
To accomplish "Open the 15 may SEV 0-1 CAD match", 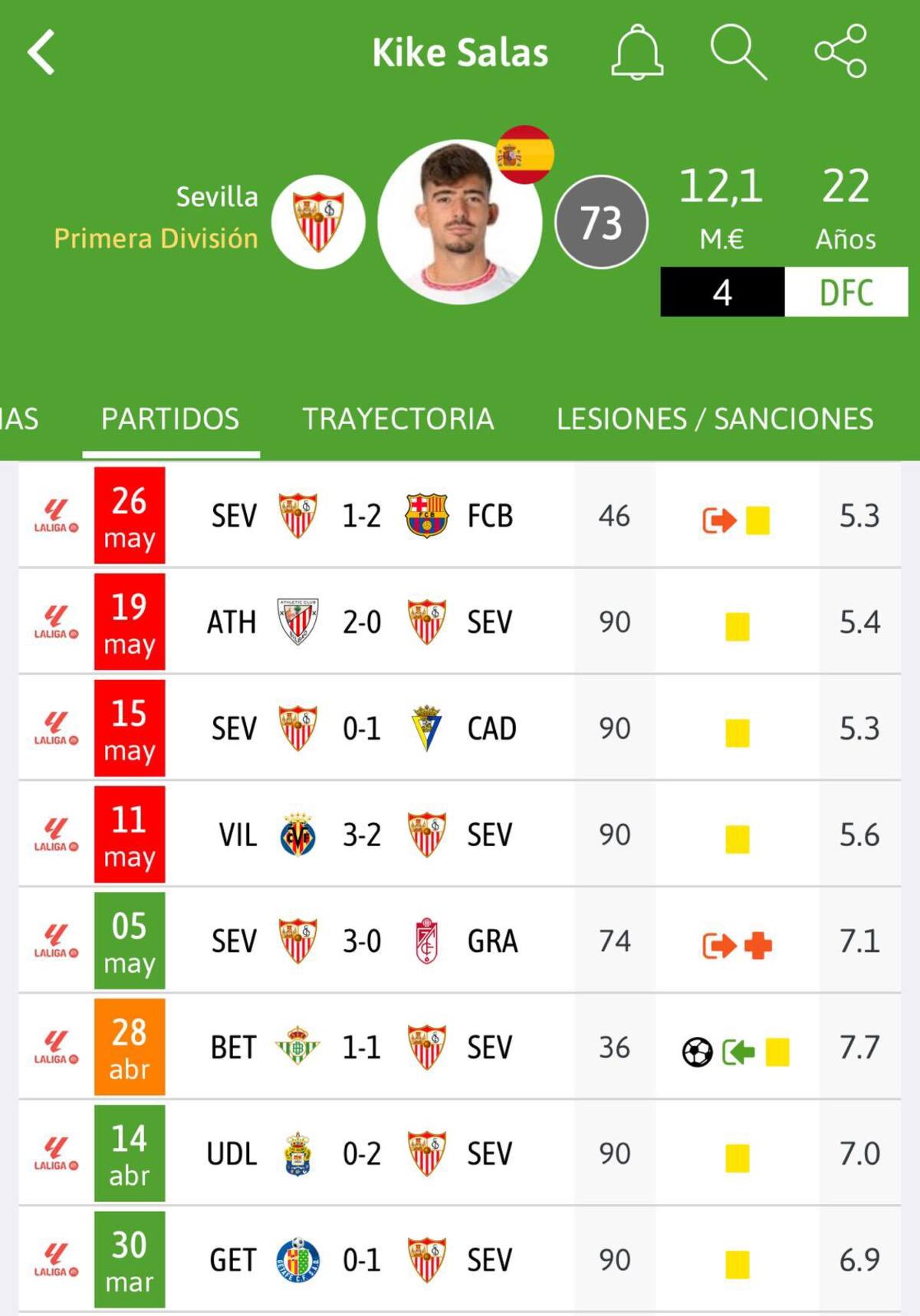I will [x=362, y=729].
